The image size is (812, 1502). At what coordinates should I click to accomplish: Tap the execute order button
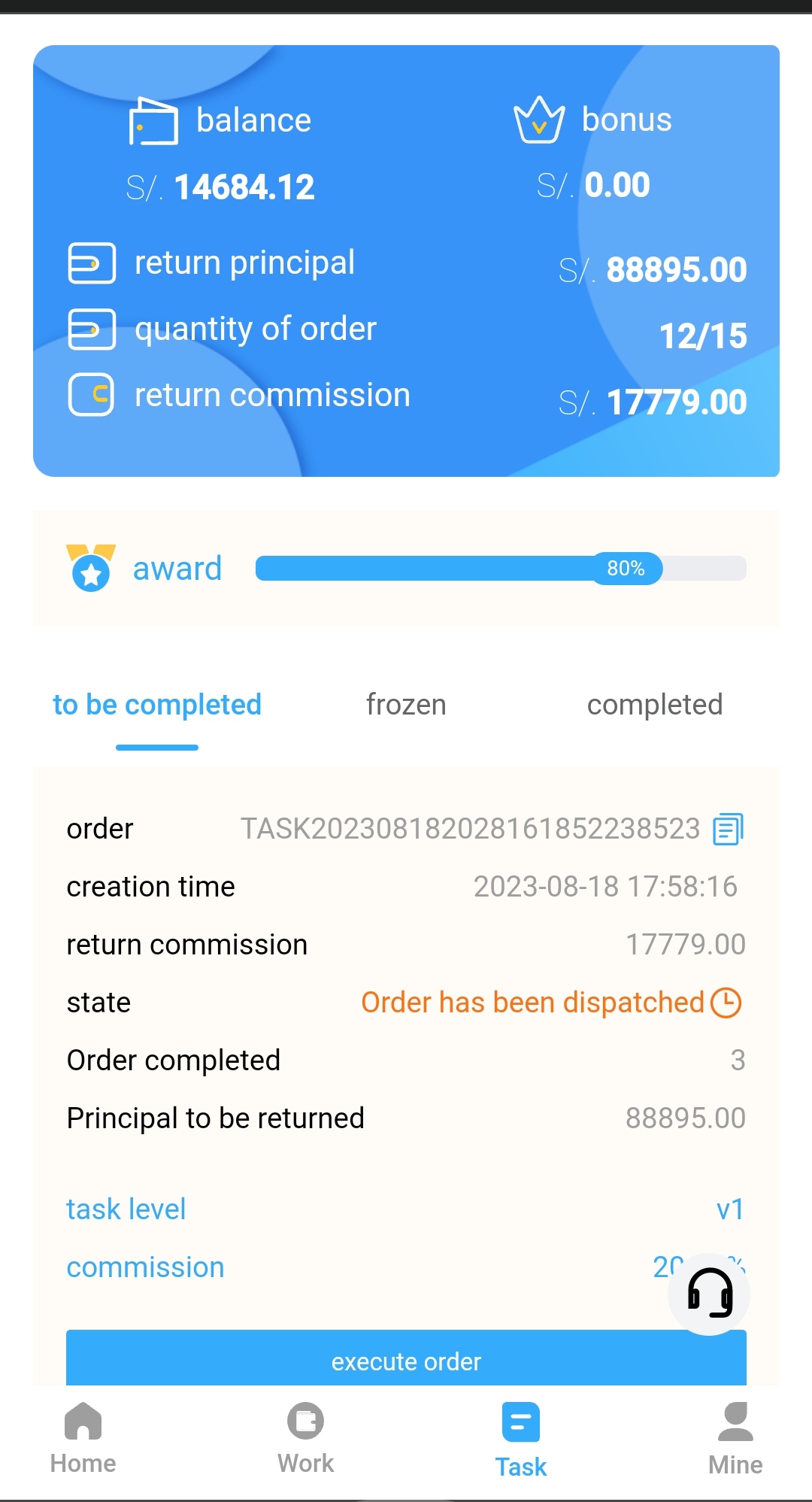[x=406, y=1360]
